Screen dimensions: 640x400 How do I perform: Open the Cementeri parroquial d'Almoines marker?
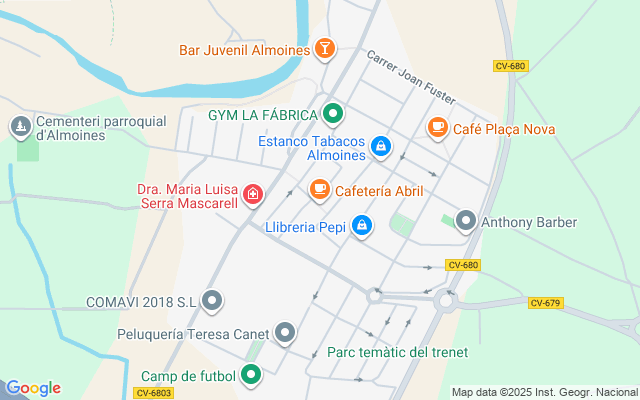(20, 127)
